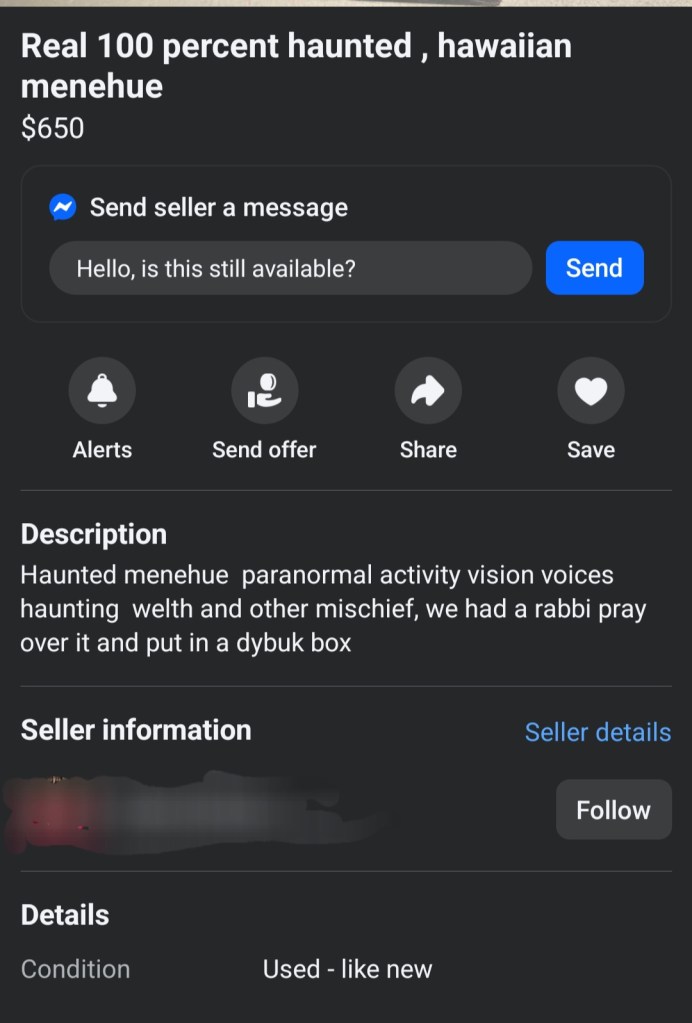
Task: Turn on alerts for this listing
Action: point(102,391)
